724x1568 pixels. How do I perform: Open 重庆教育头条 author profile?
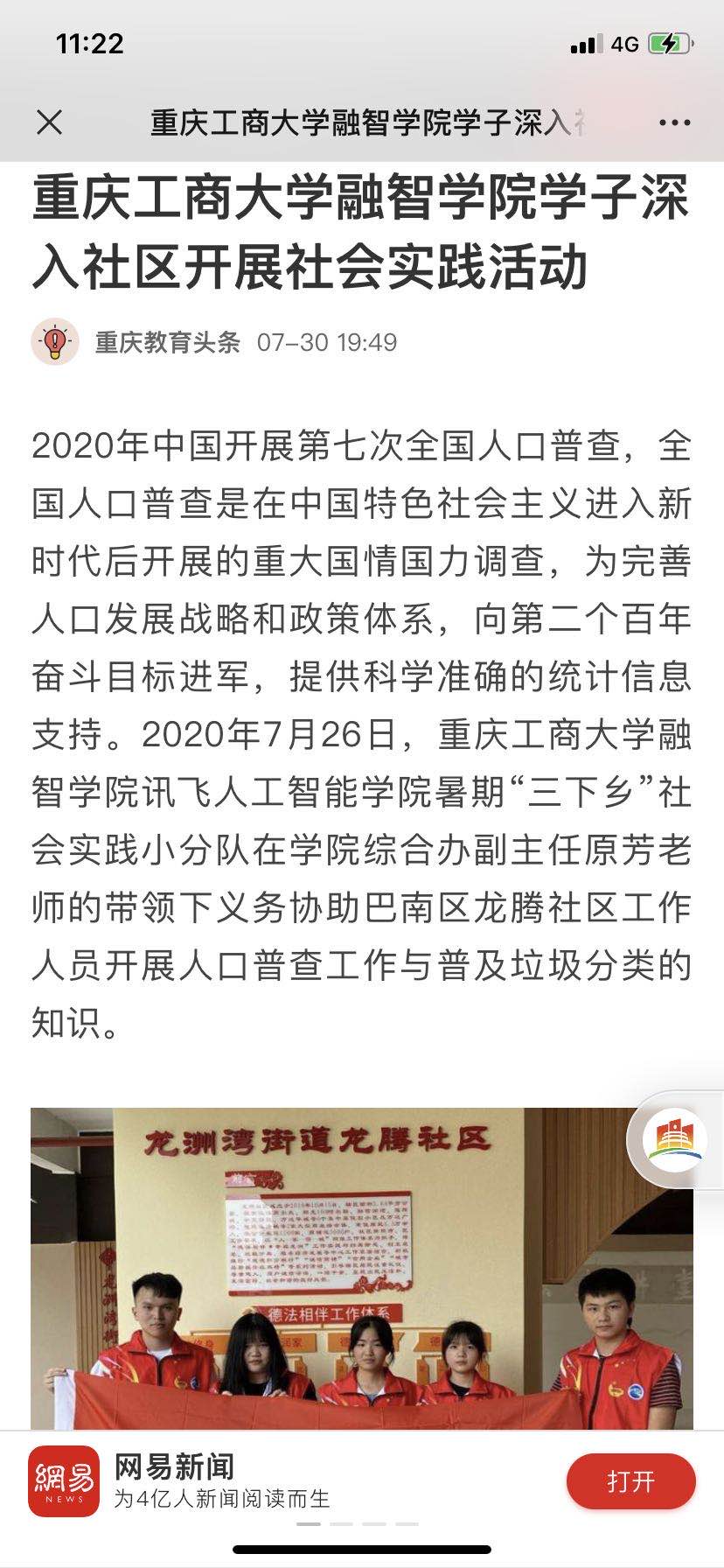tap(166, 342)
